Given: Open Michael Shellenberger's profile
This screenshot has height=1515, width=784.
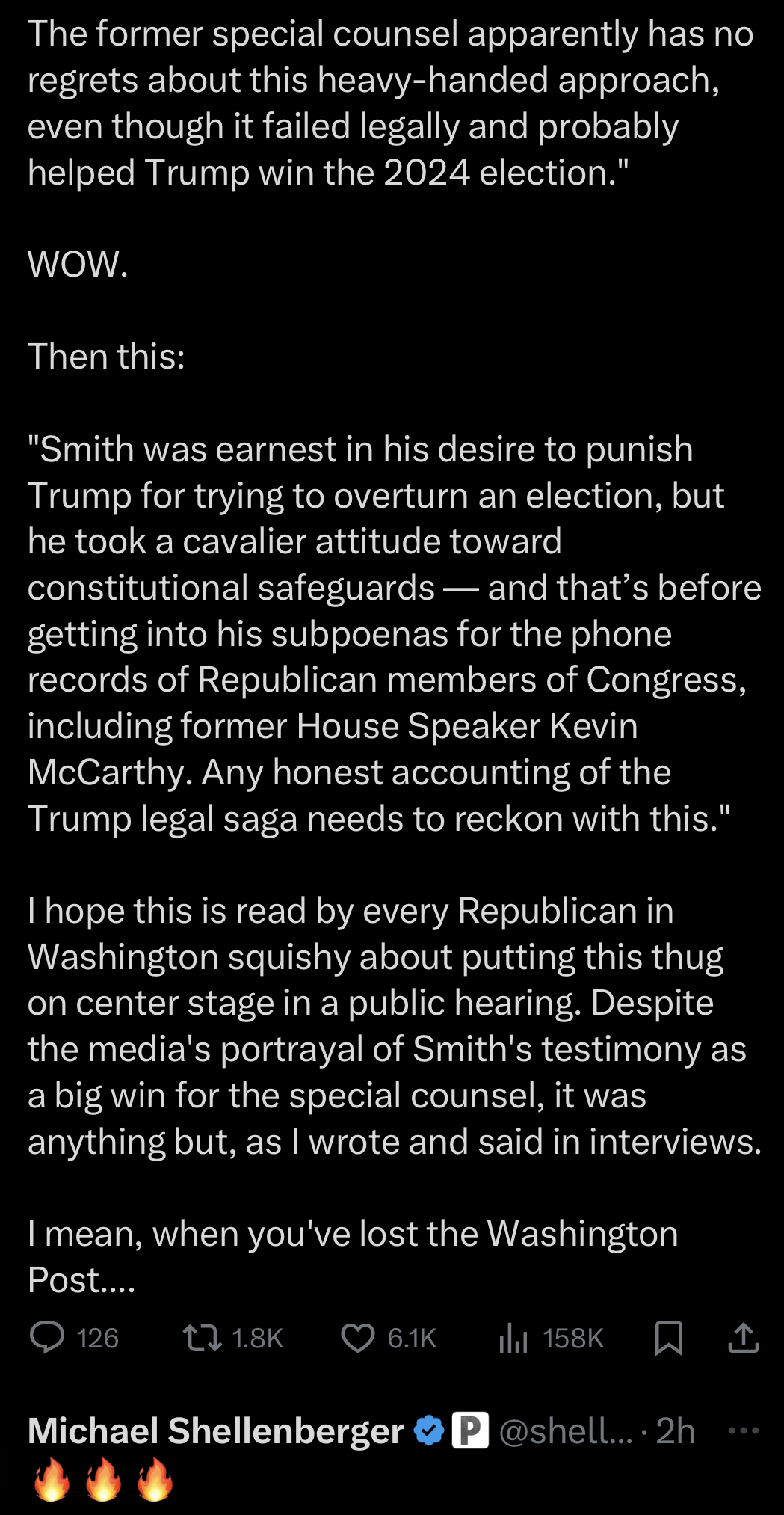Looking at the screenshot, I should (x=215, y=1431).
